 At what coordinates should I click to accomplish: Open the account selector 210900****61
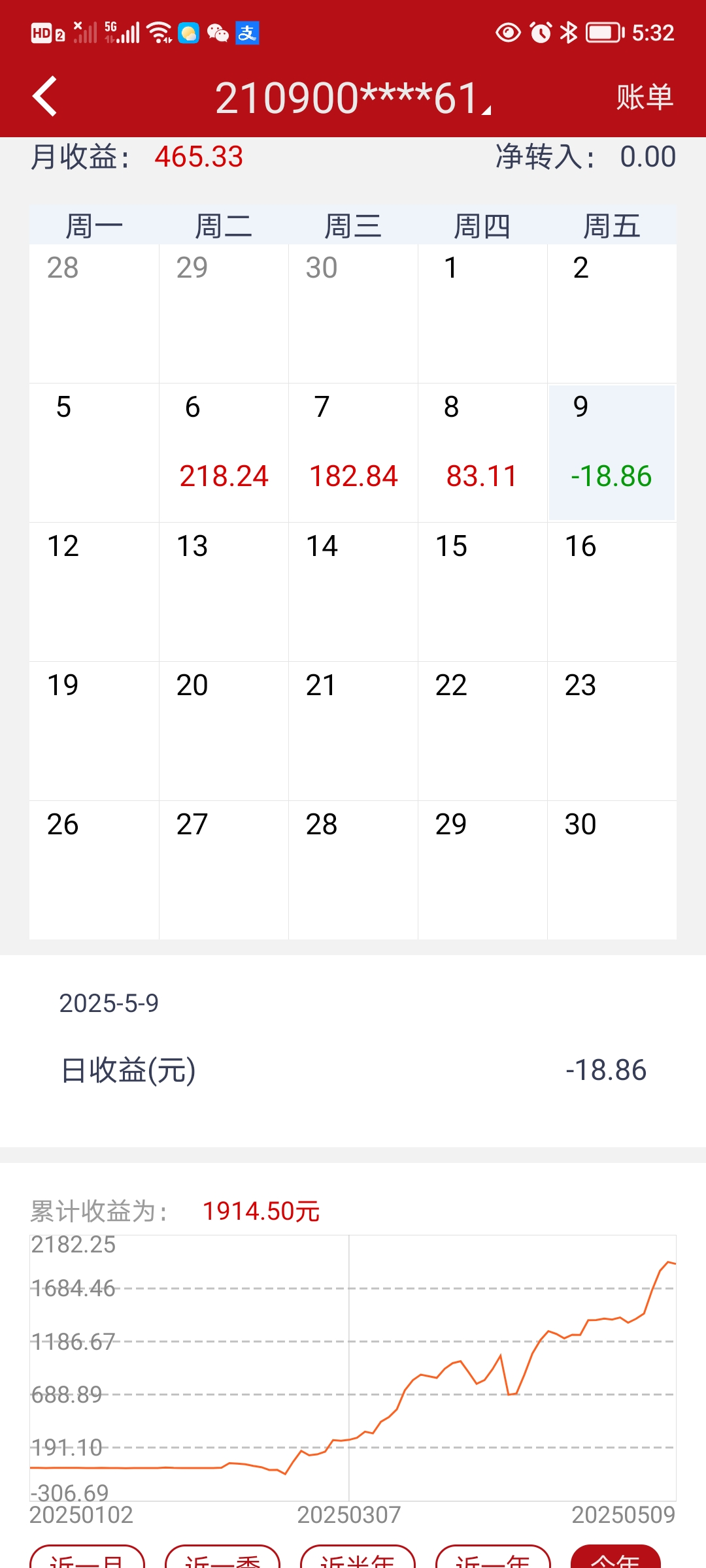tap(352, 98)
